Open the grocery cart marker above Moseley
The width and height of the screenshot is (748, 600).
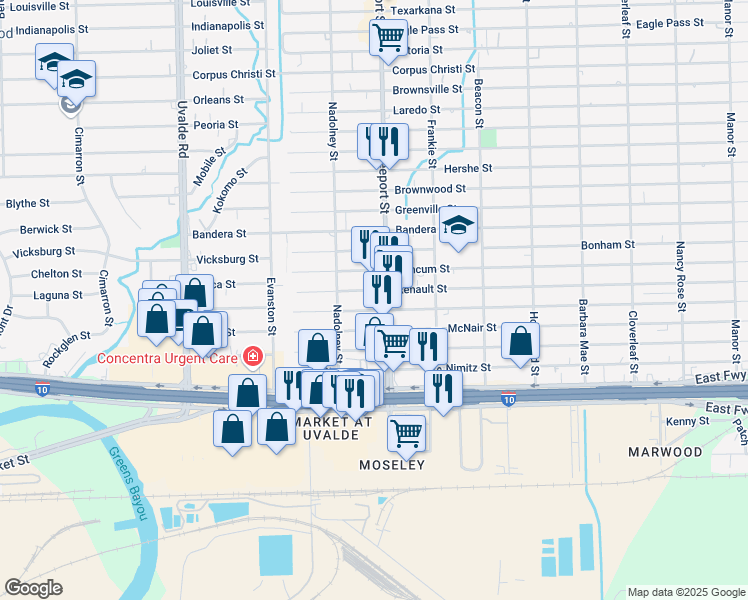coord(406,433)
